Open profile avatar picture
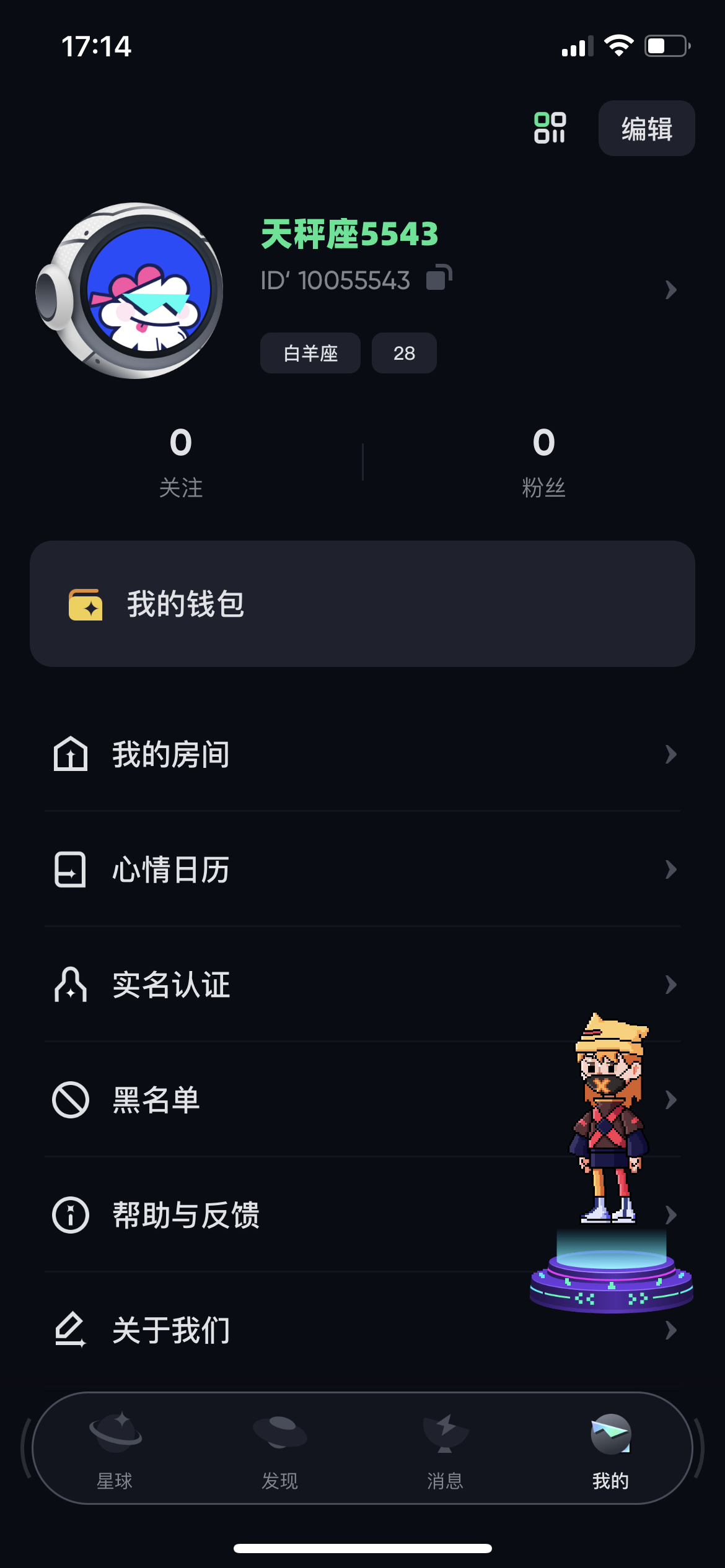Viewport: 725px width, 1568px height. [130, 290]
